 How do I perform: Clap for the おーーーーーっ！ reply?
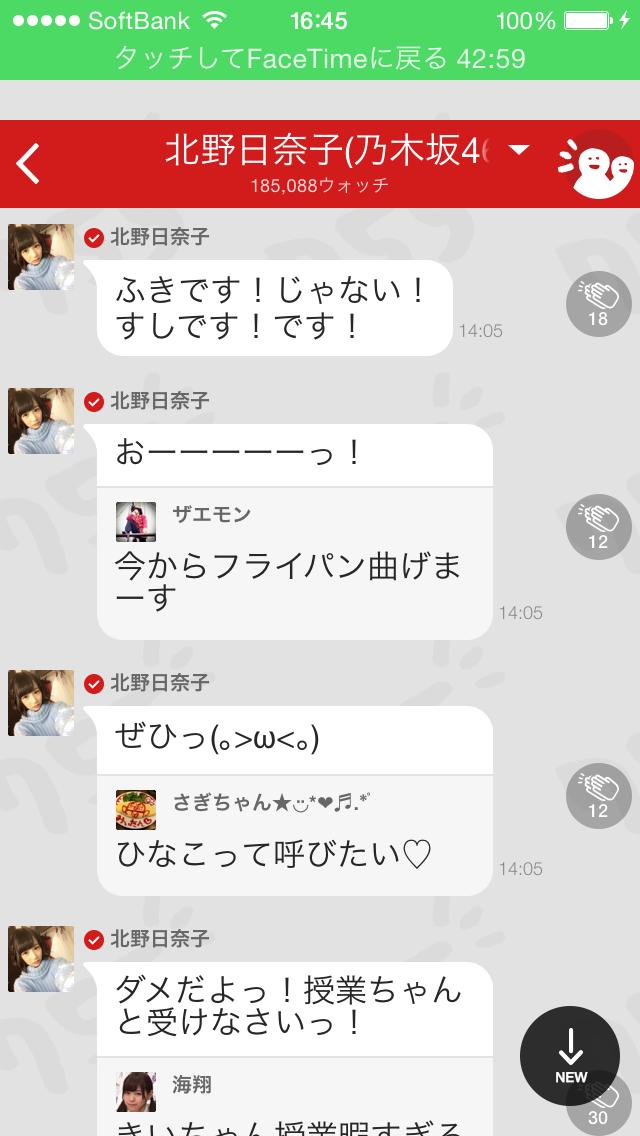click(598, 526)
